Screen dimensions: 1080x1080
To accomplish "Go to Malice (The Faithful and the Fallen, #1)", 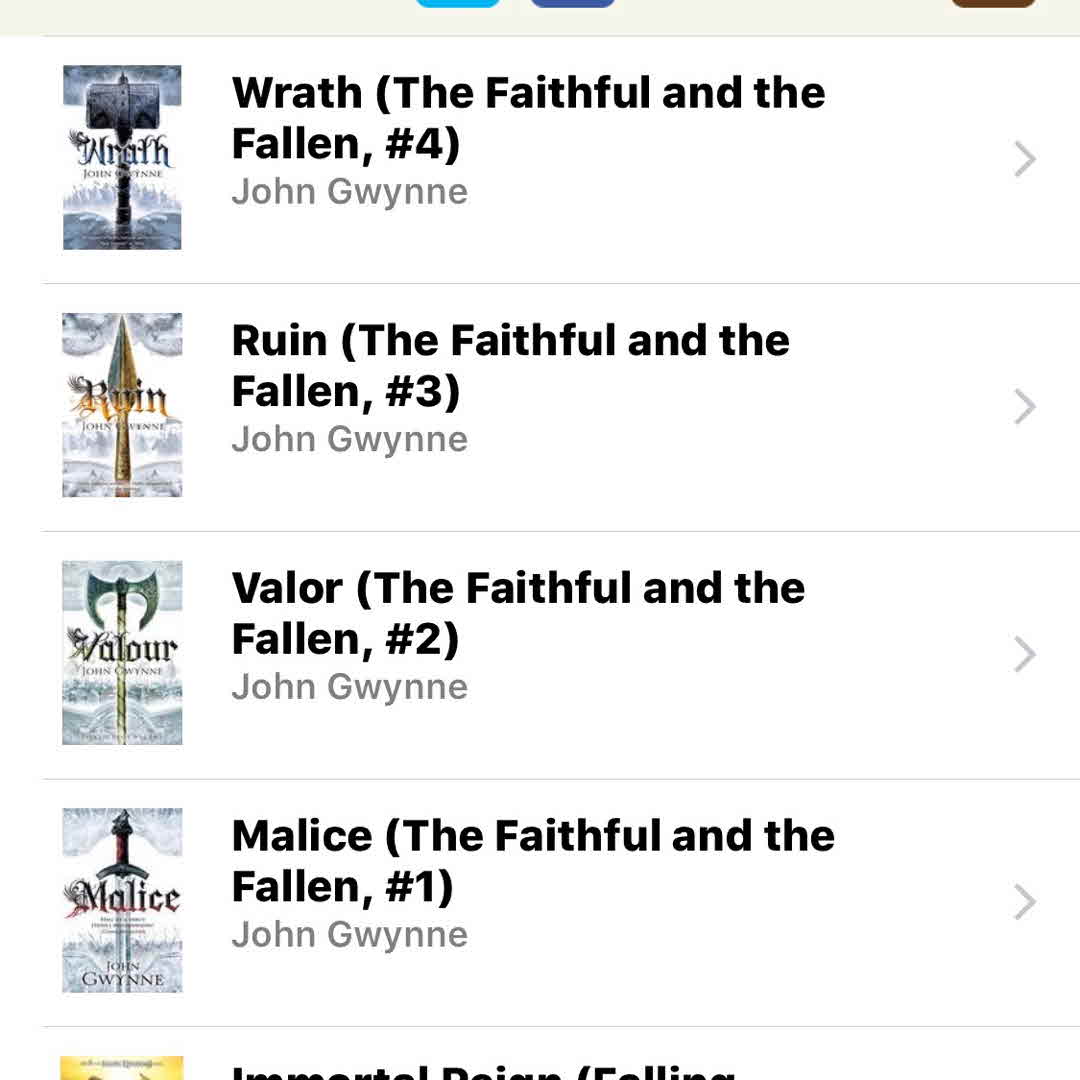I will 532,861.
